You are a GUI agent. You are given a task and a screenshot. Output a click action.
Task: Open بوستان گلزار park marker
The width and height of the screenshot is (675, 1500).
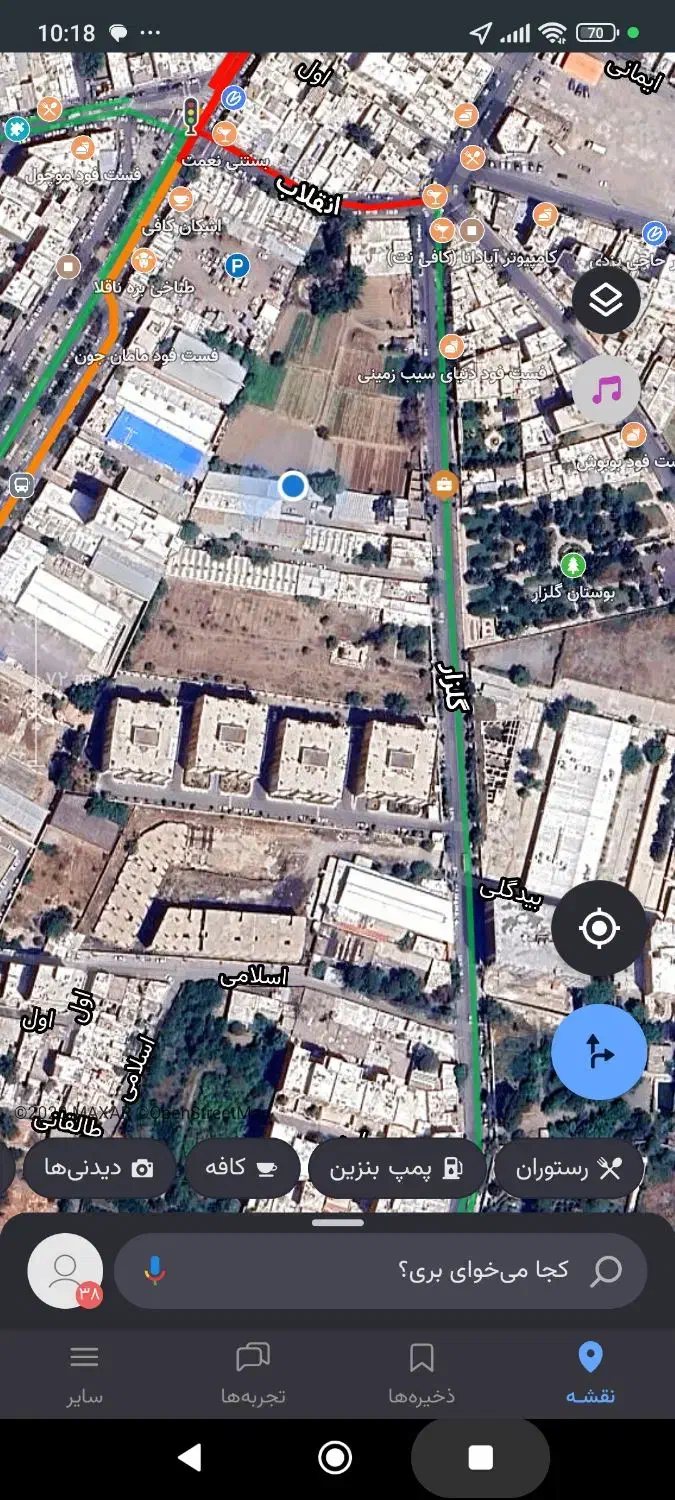coord(573,565)
